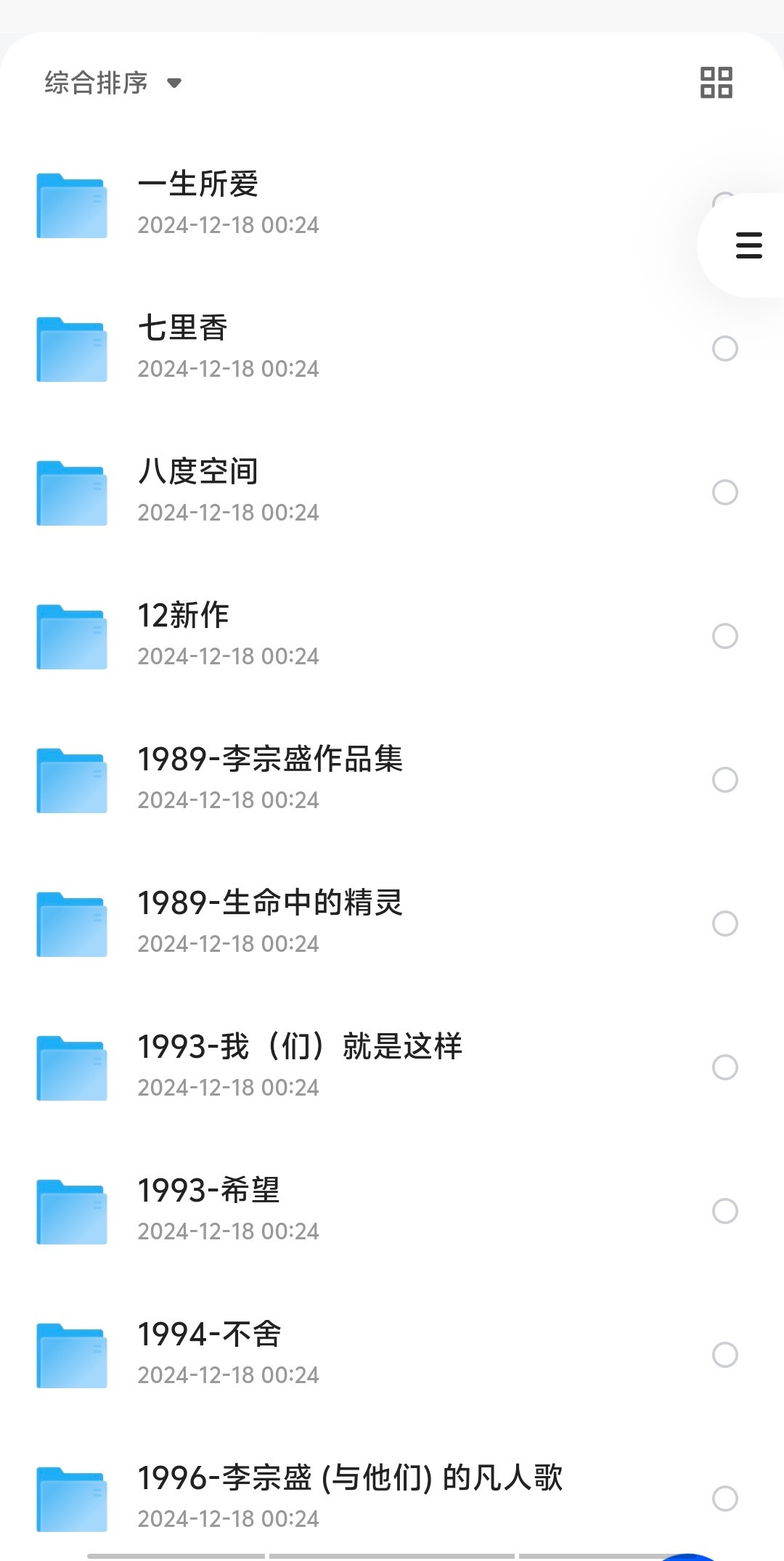This screenshot has width=784, height=1561.
Task: Switch to grid view layout
Action: pyautogui.click(x=716, y=82)
